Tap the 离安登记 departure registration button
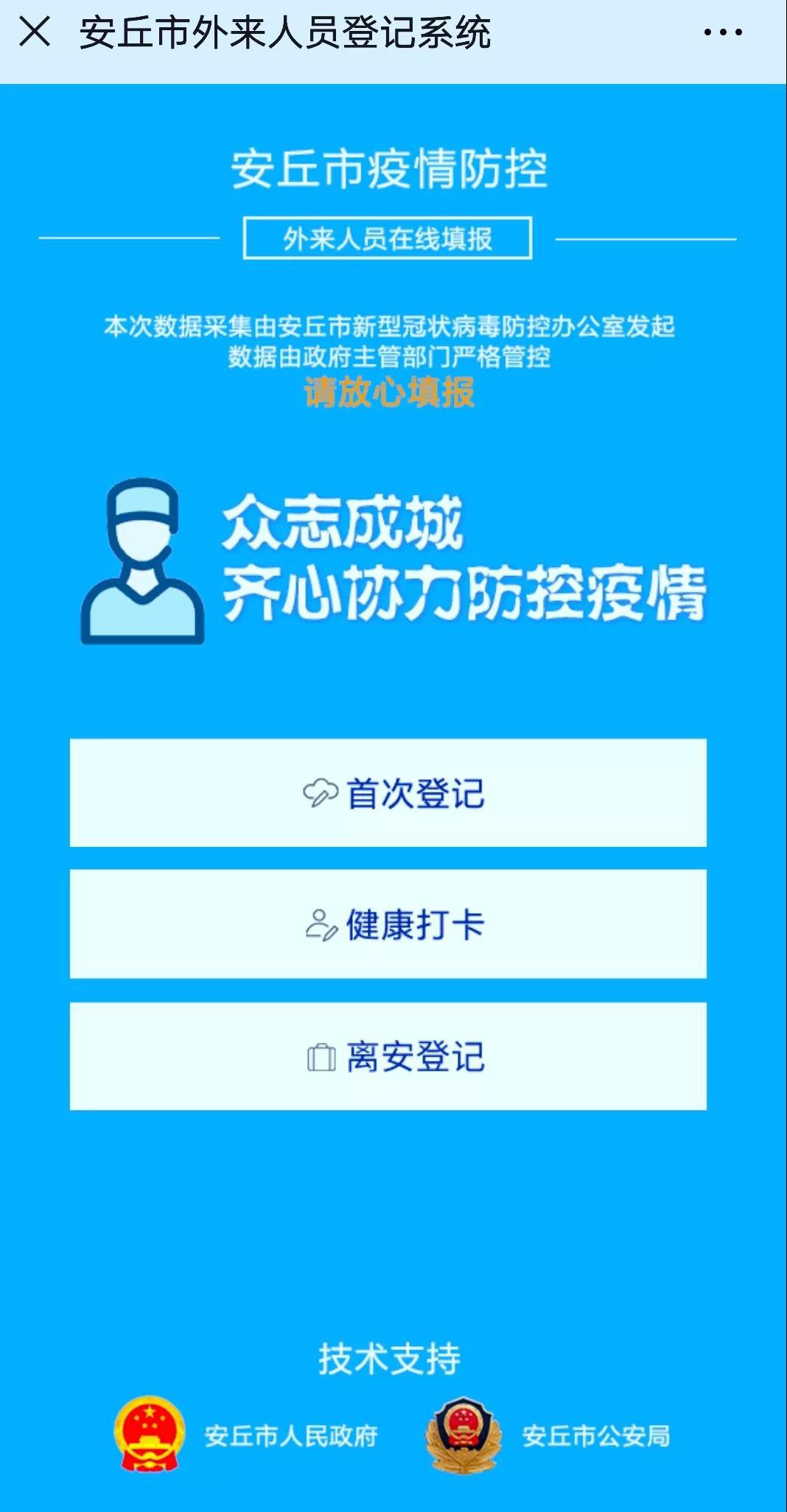 [x=388, y=1056]
